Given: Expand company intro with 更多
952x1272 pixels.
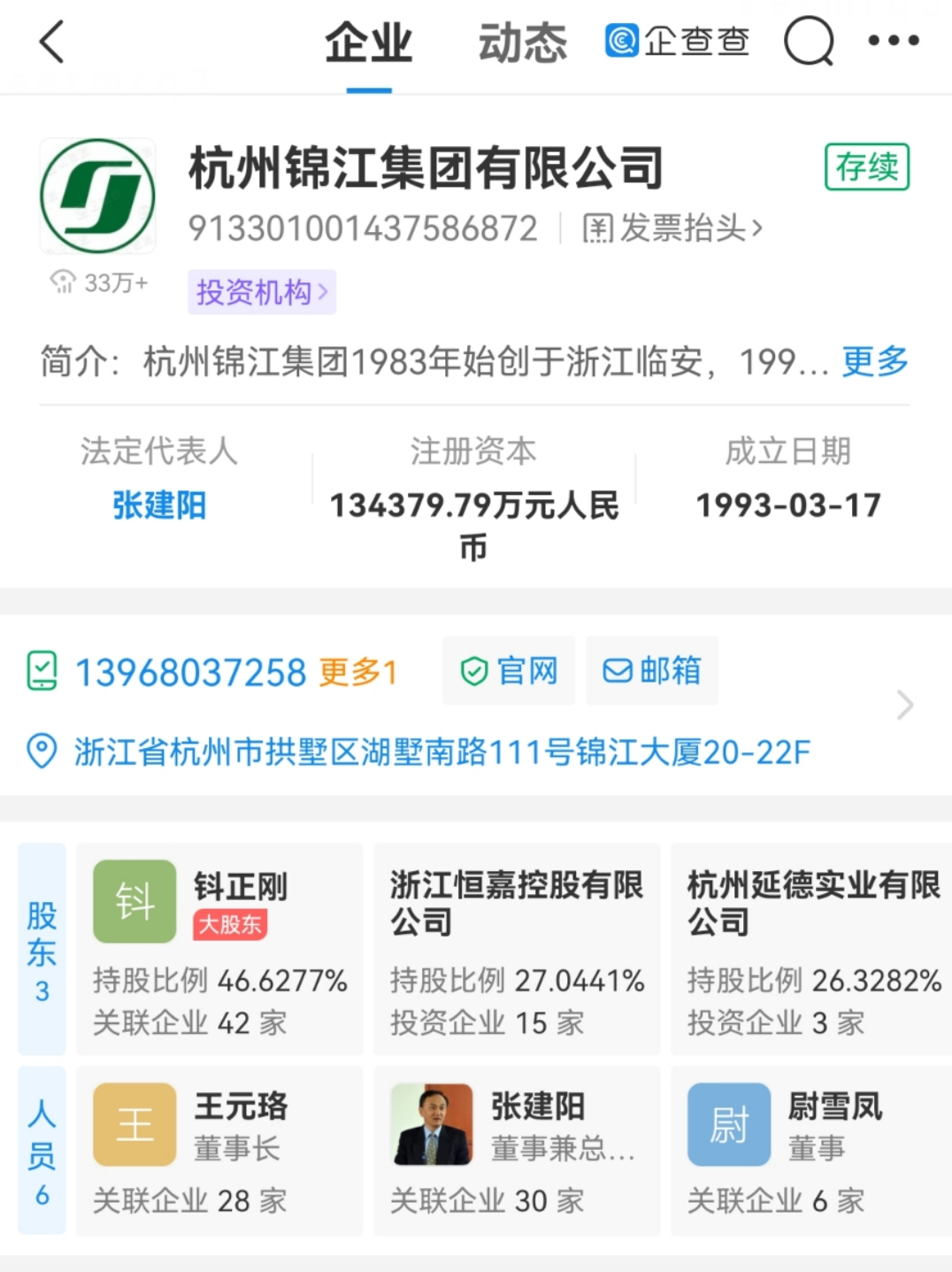Looking at the screenshot, I should 875,361.
